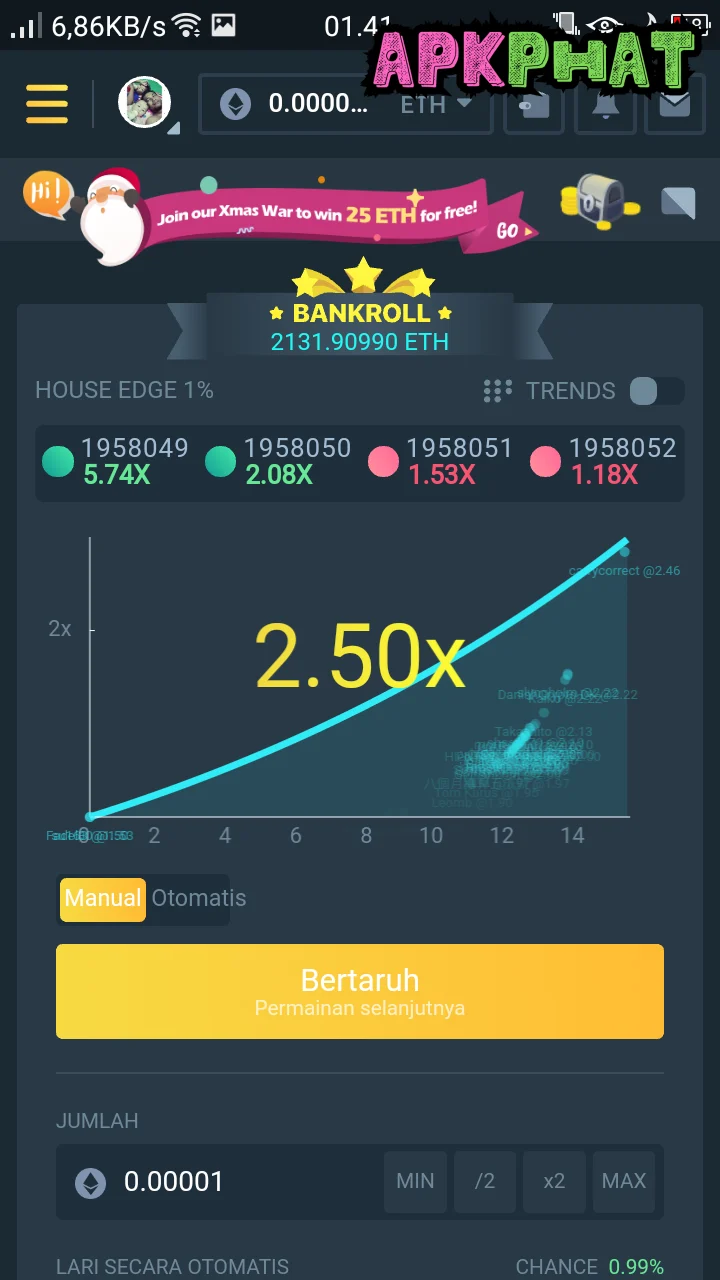720x1280 pixels.
Task: Join the Xmas War banner via GO
Action: coord(510,230)
